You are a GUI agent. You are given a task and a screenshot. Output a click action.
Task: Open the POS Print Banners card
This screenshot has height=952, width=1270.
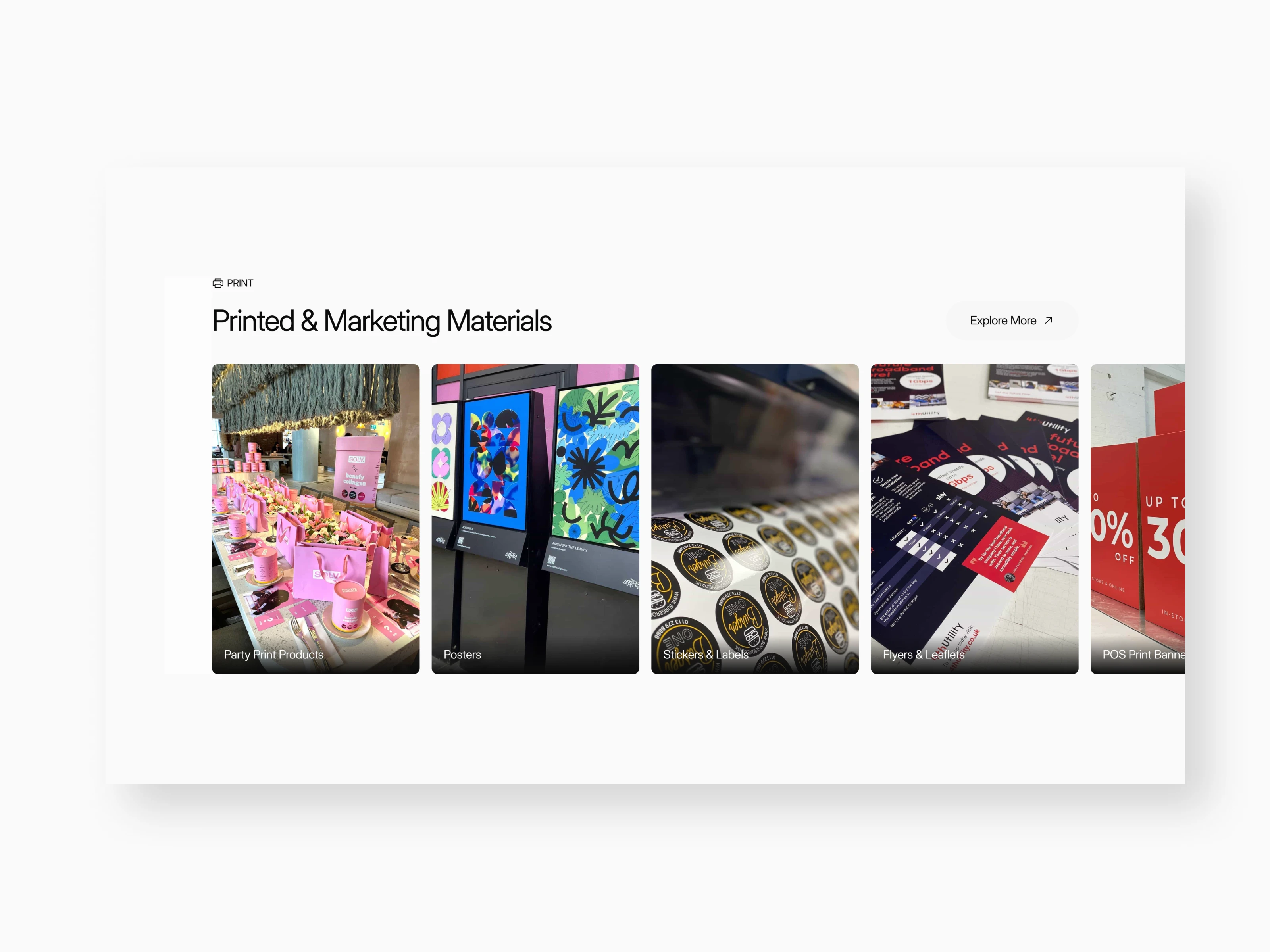point(1137,518)
